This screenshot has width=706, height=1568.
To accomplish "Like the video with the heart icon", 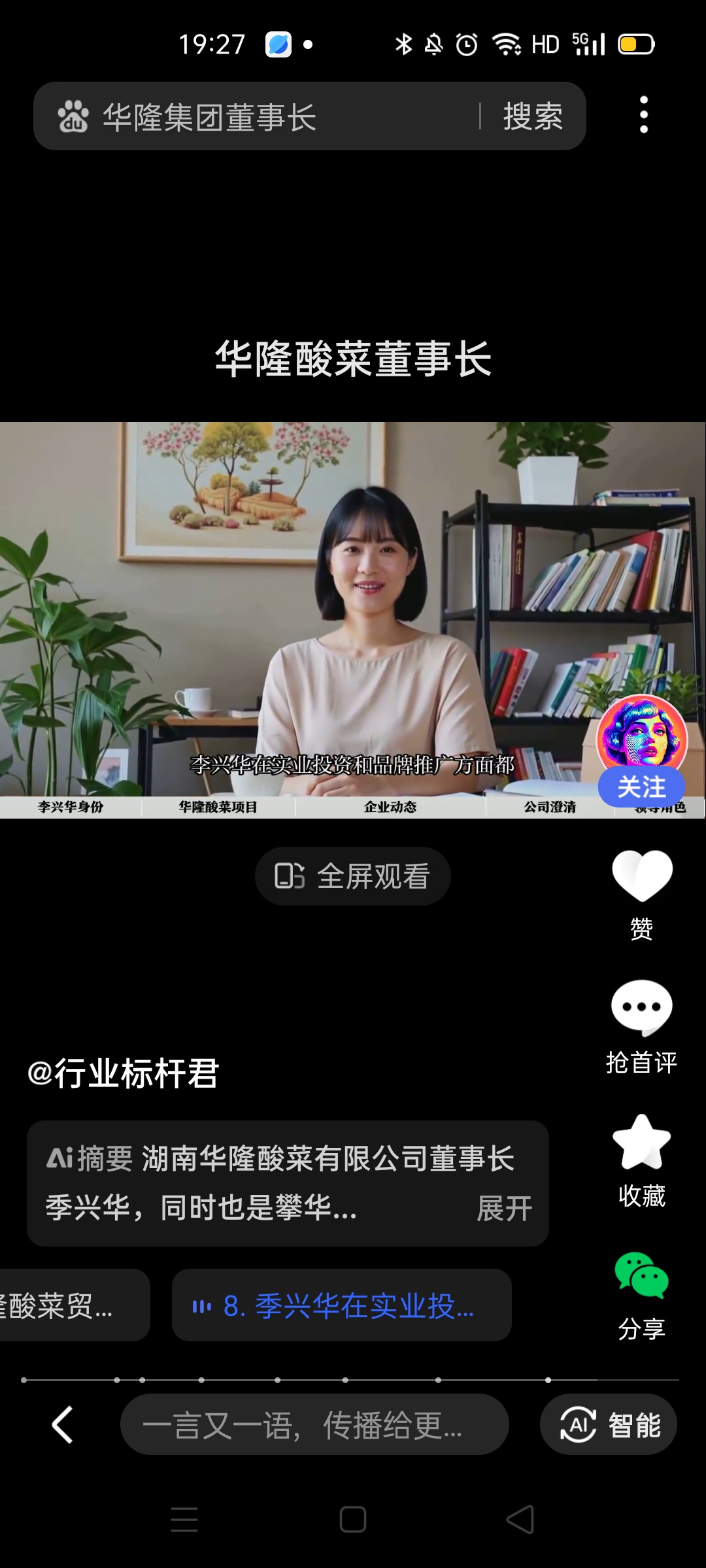I will 642,875.
